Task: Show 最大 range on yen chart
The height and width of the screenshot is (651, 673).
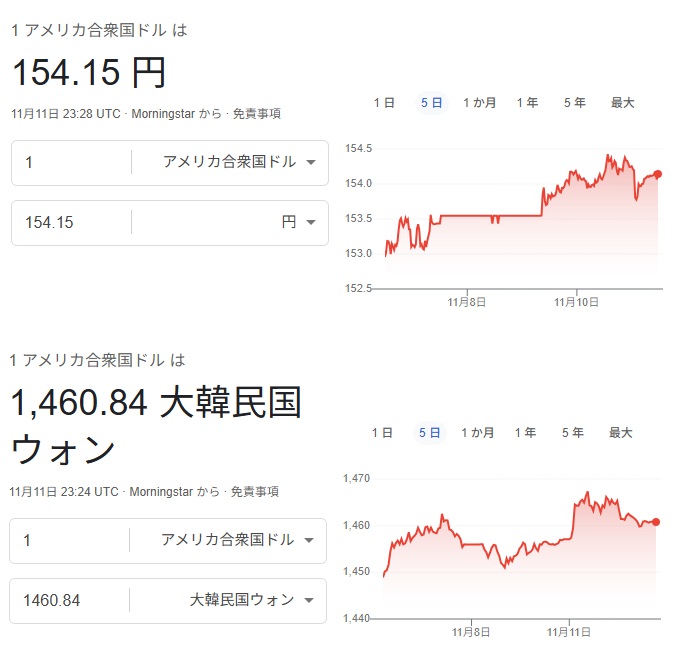Action: [x=622, y=103]
